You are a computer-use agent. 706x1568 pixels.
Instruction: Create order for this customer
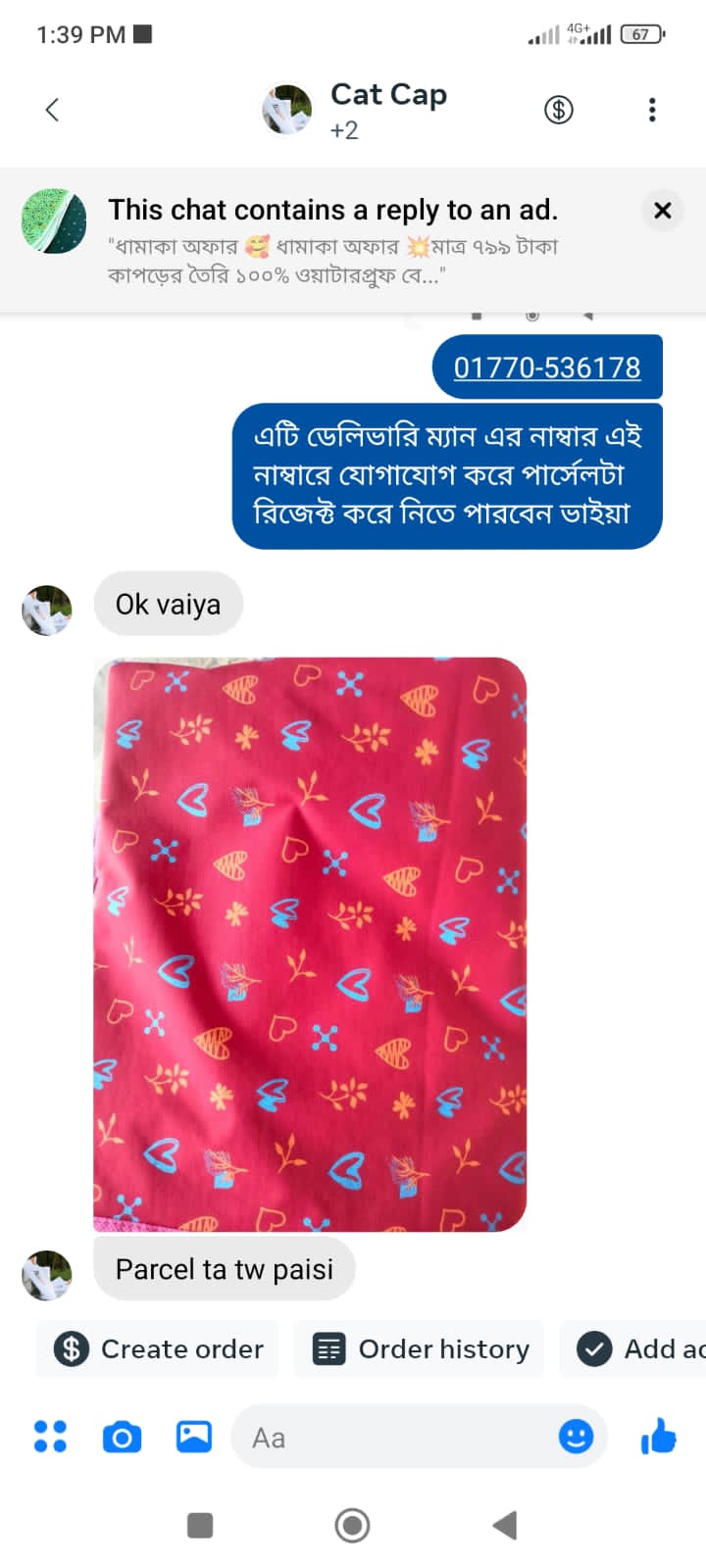tap(159, 1349)
